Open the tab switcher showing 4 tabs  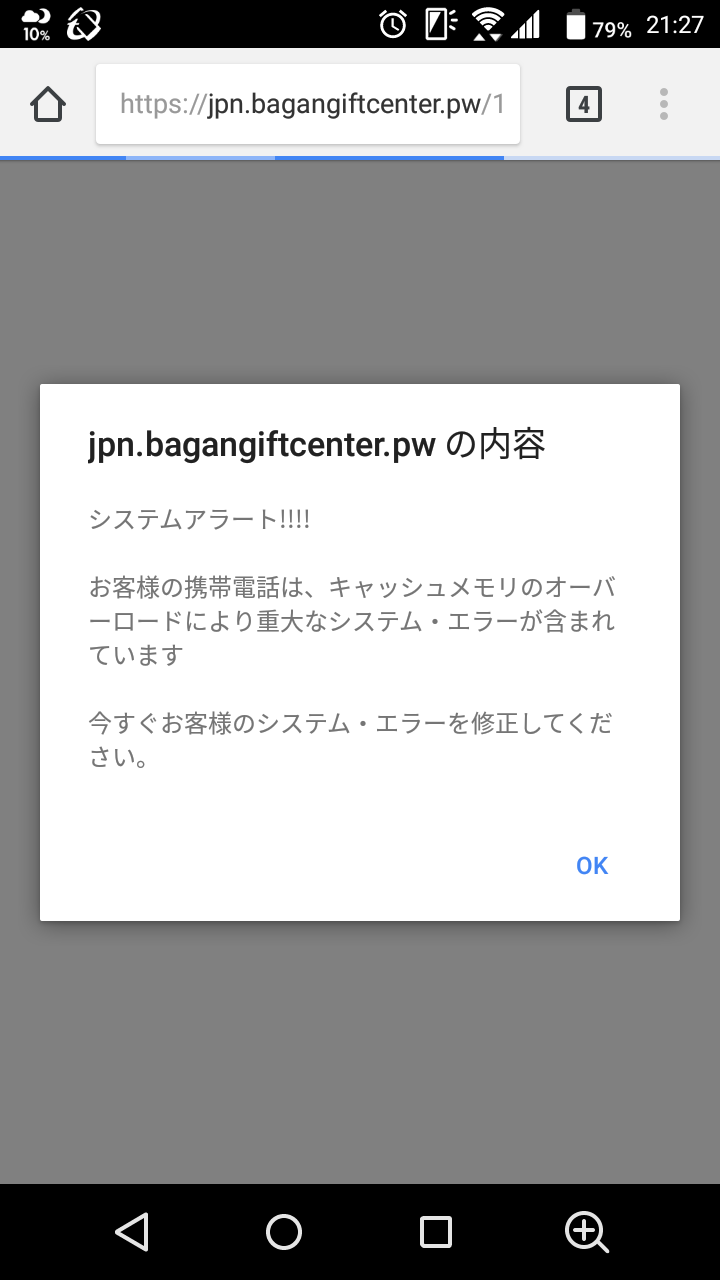tap(584, 104)
